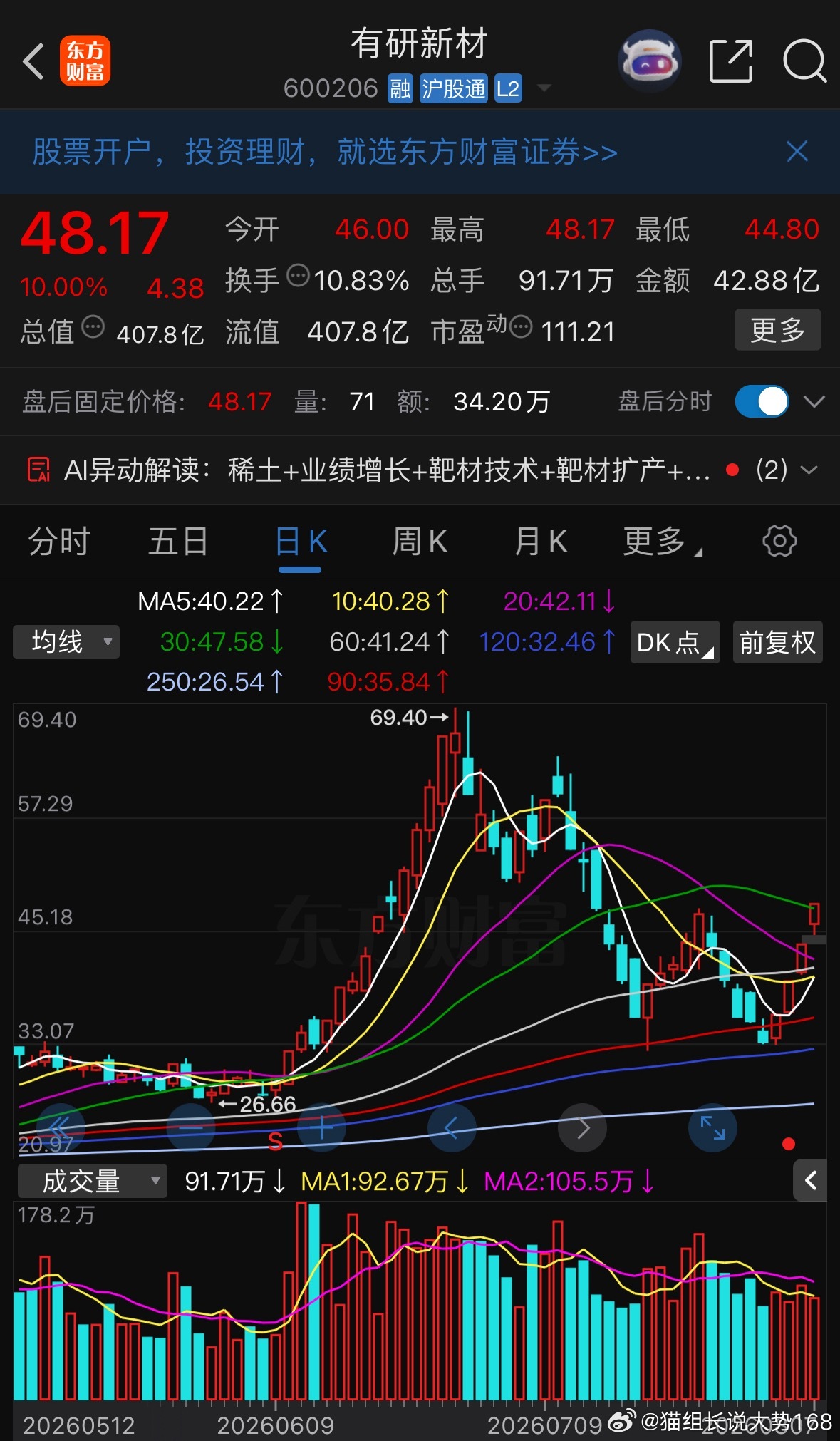840x1441 pixels.
Task: Select the 周K tab
Action: pyautogui.click(x=420, y=542)
